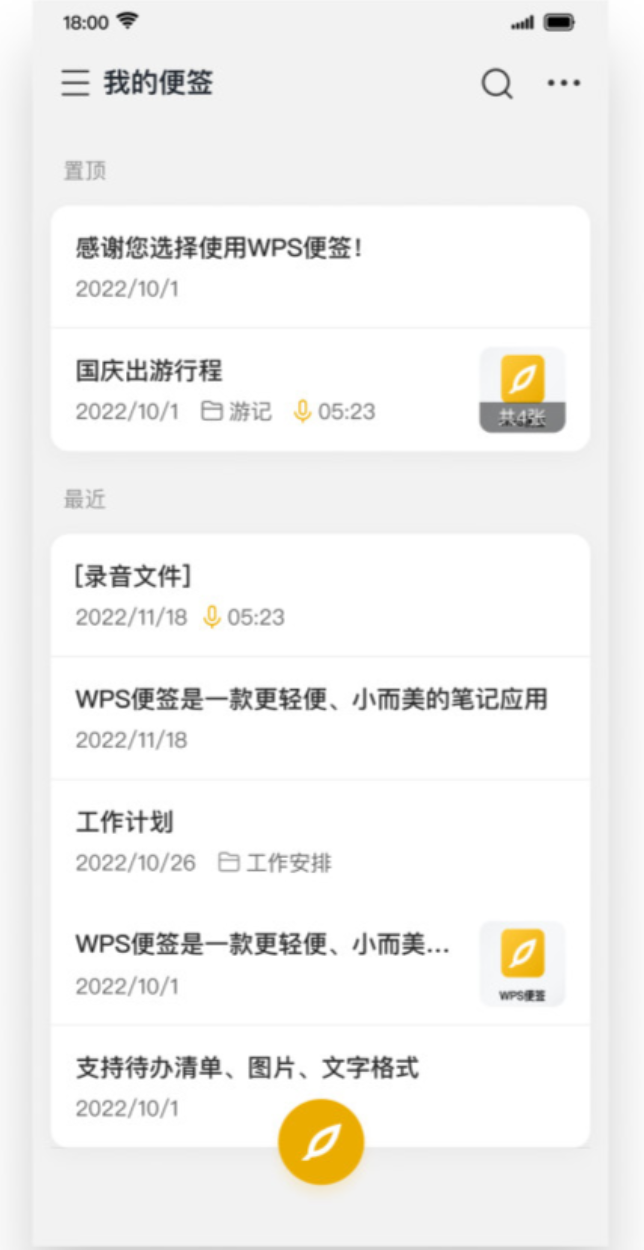Open the hamburger drawer menu

pyautogui.click(x=75, y=83)
